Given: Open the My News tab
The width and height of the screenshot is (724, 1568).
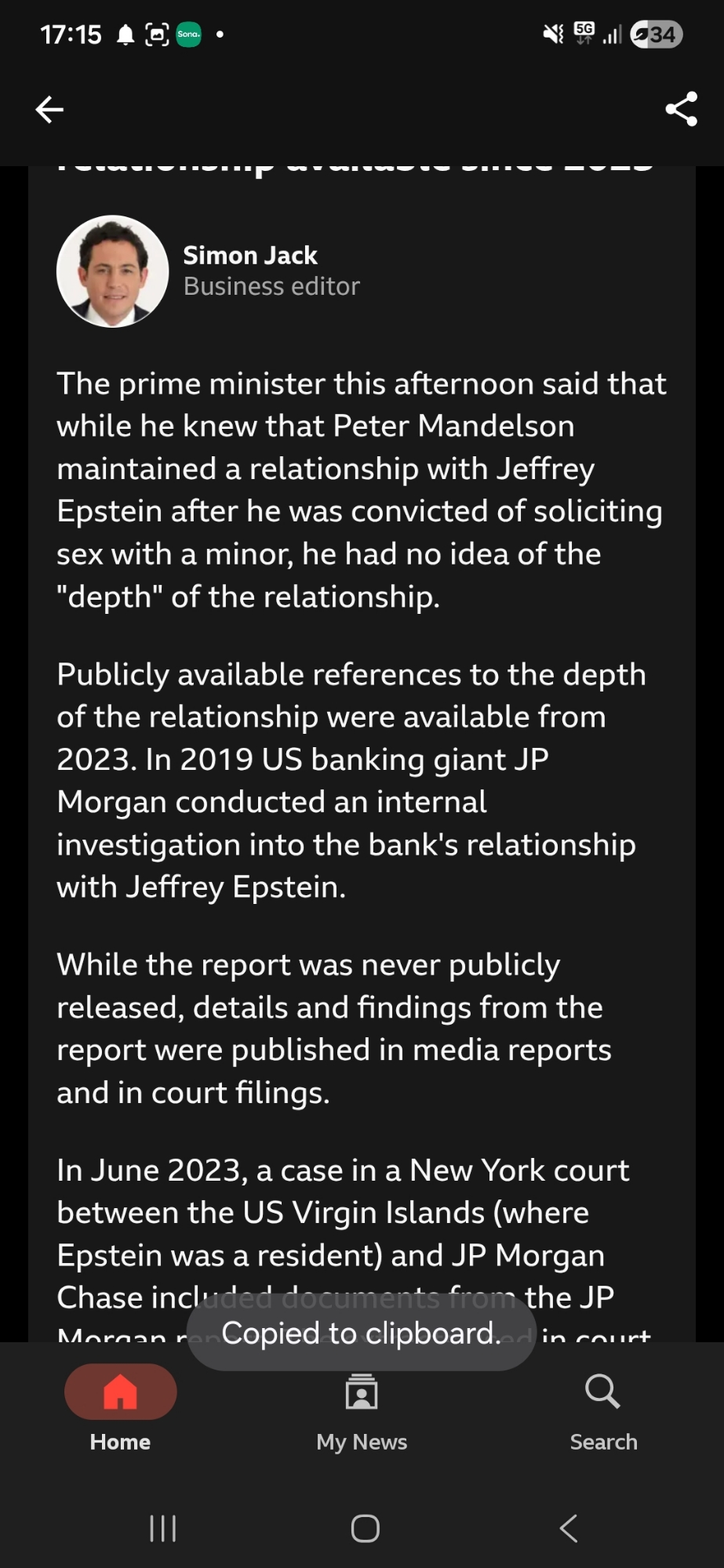Looking at the screenshot, I should pos(362,1409).
